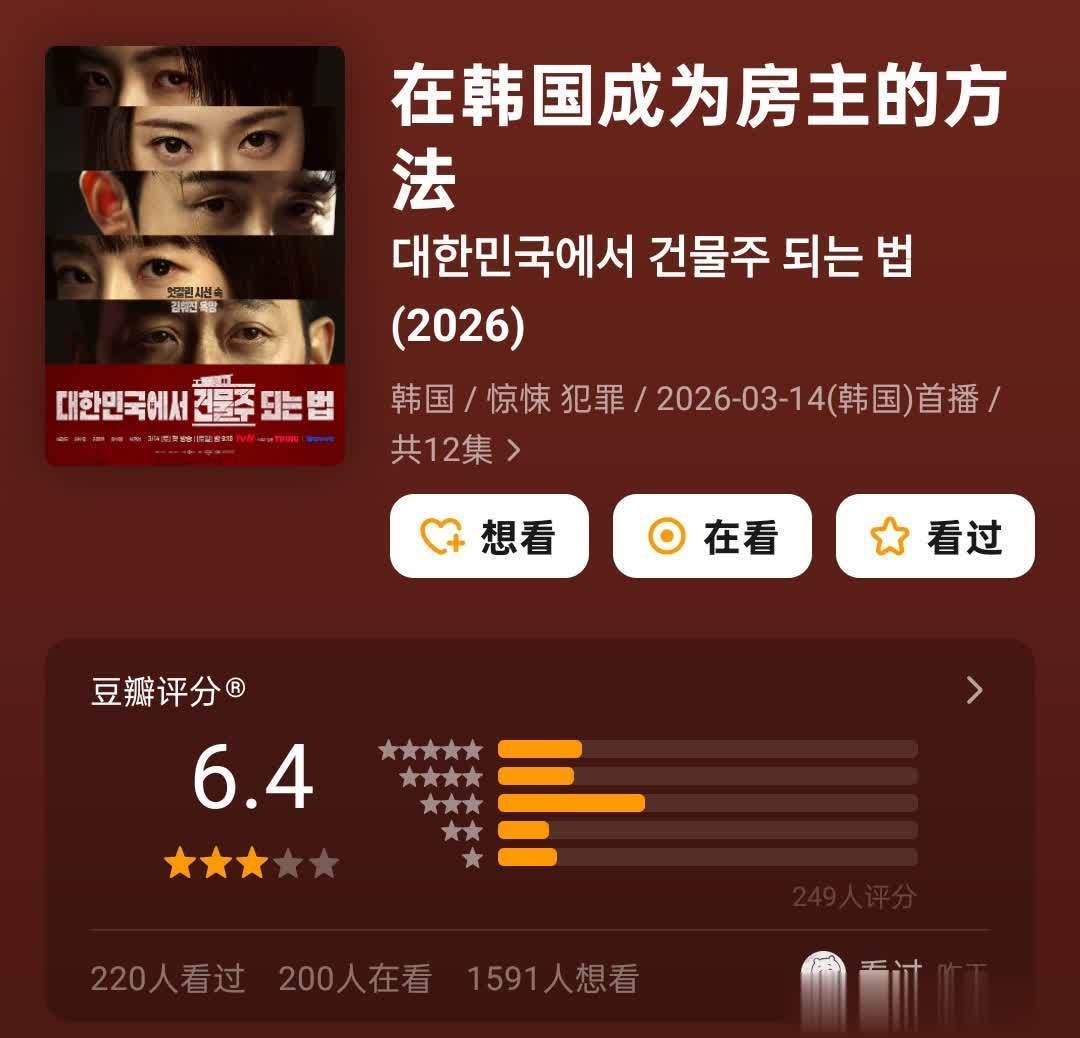Expand details via 共12集 chevron

pos(513,450)
